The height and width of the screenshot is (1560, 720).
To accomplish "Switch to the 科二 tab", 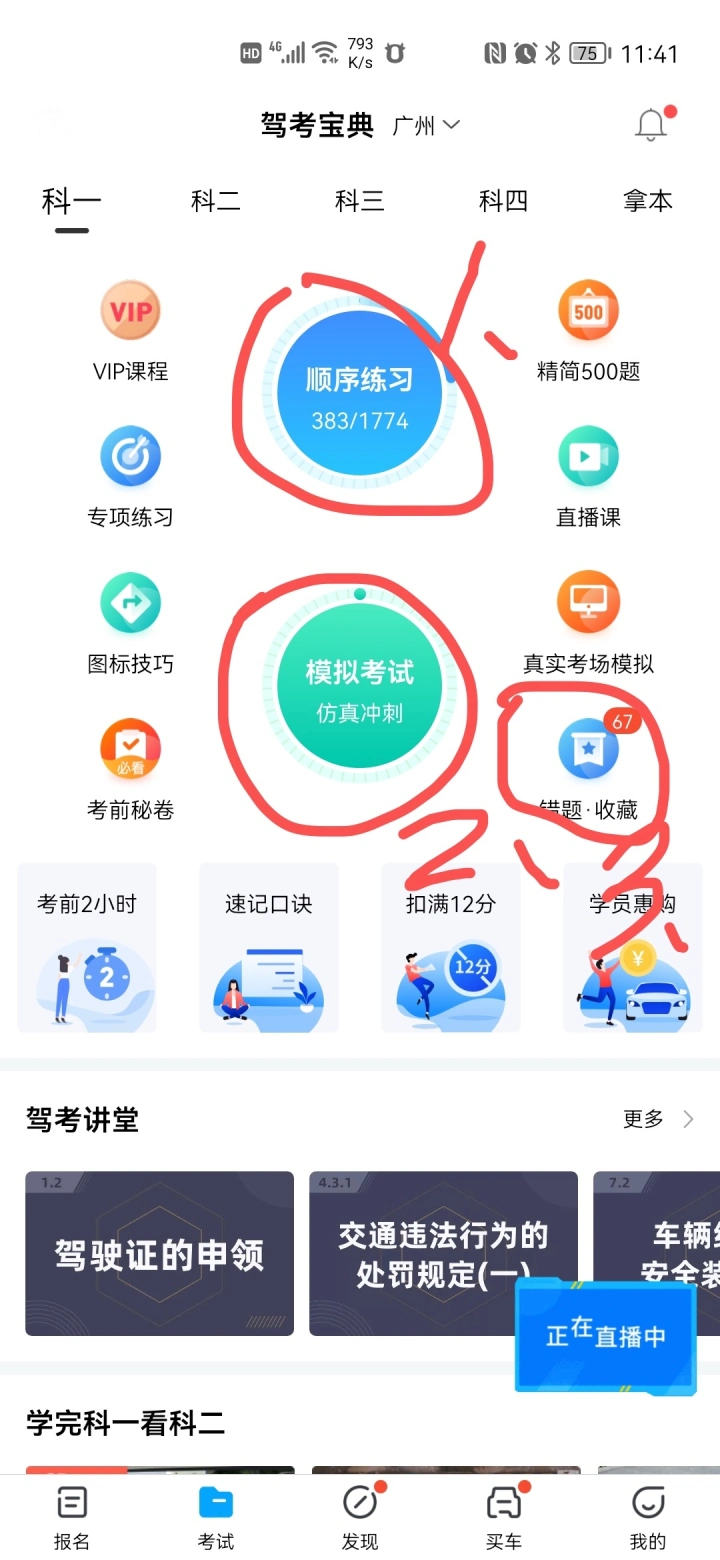I will pos(216,201).
